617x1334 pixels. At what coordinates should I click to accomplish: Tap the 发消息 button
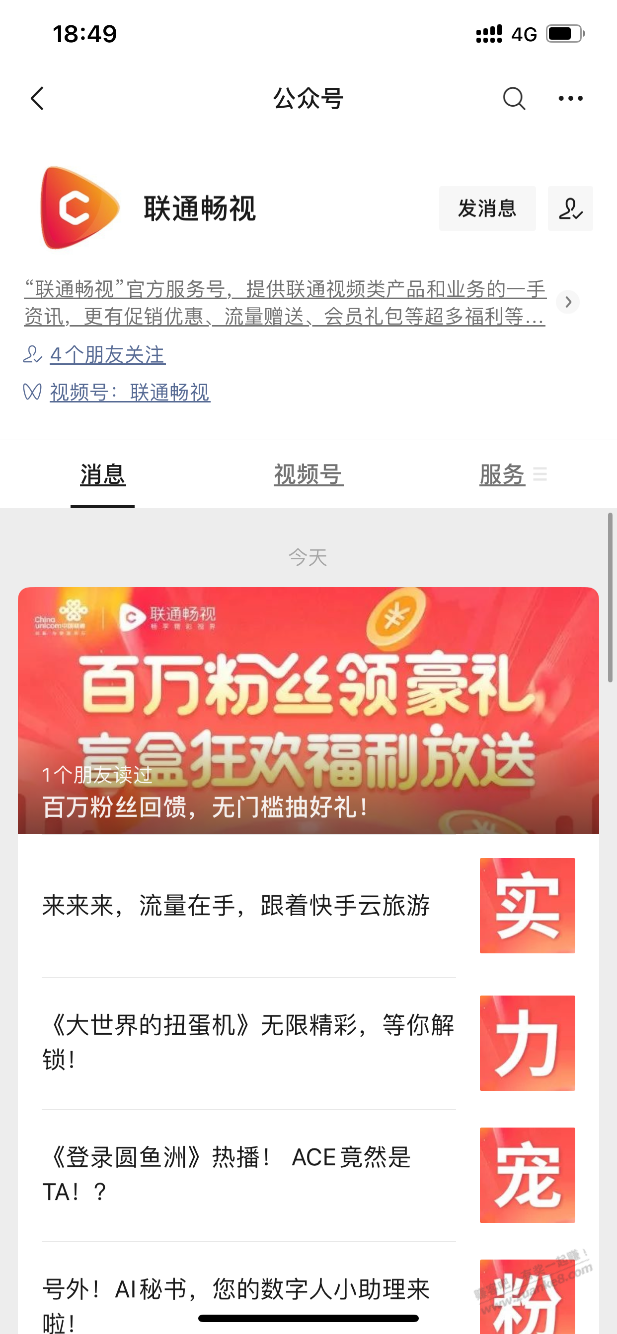(487, 208)
